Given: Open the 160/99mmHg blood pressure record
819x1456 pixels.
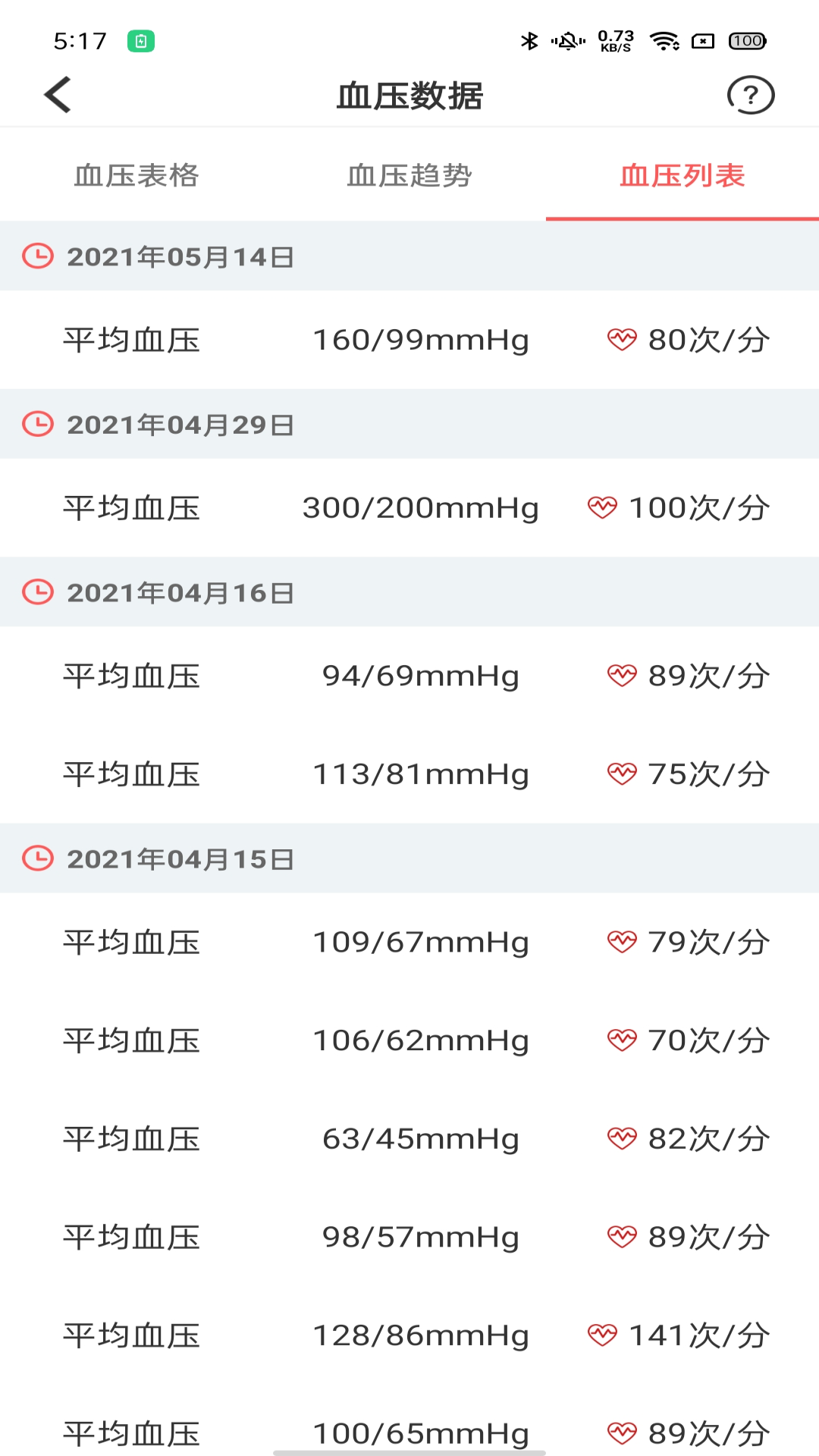Looking at the screenshot, I should (x=409, y=339).
